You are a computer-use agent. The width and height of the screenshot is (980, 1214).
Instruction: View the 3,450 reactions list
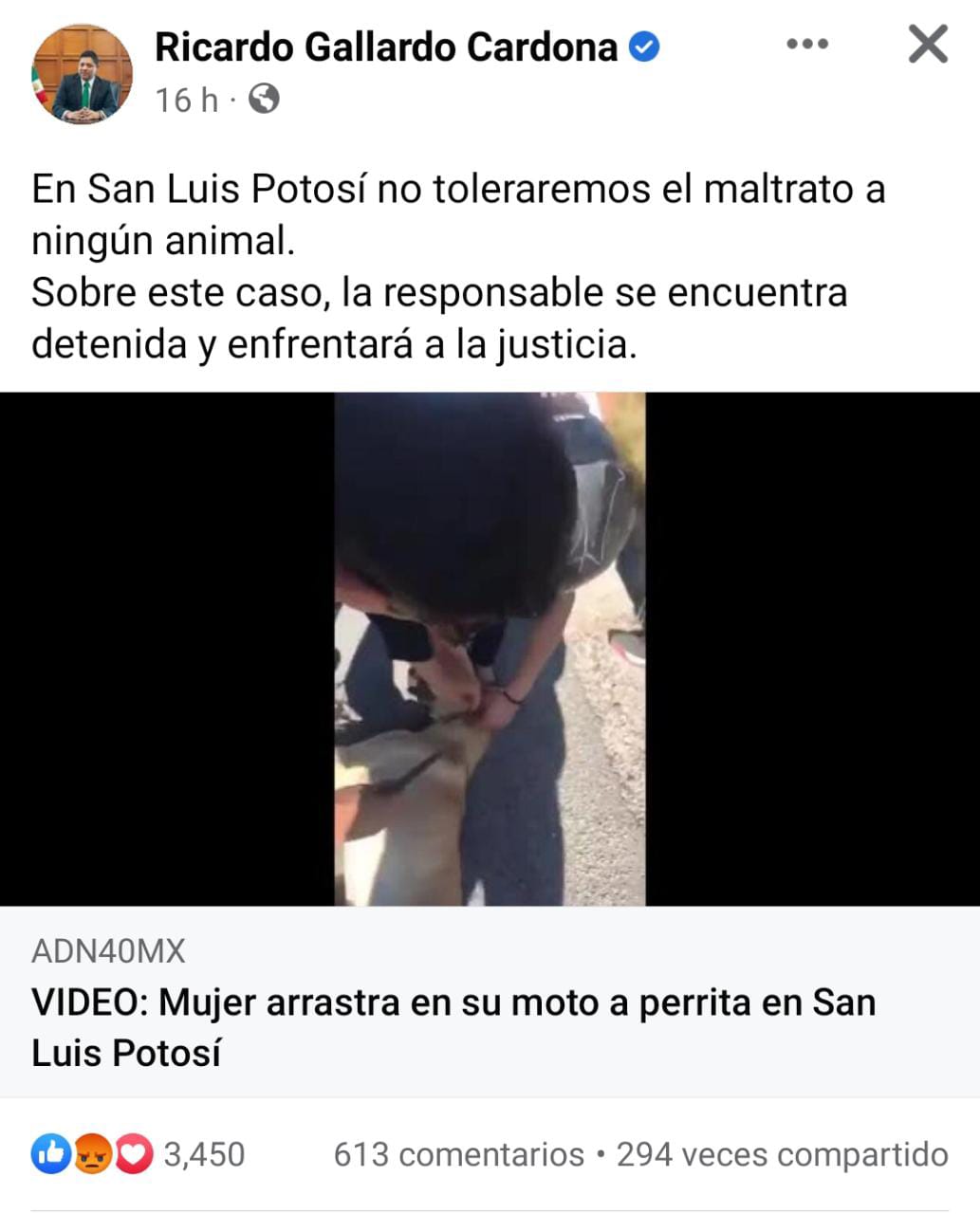(139, 1154)
